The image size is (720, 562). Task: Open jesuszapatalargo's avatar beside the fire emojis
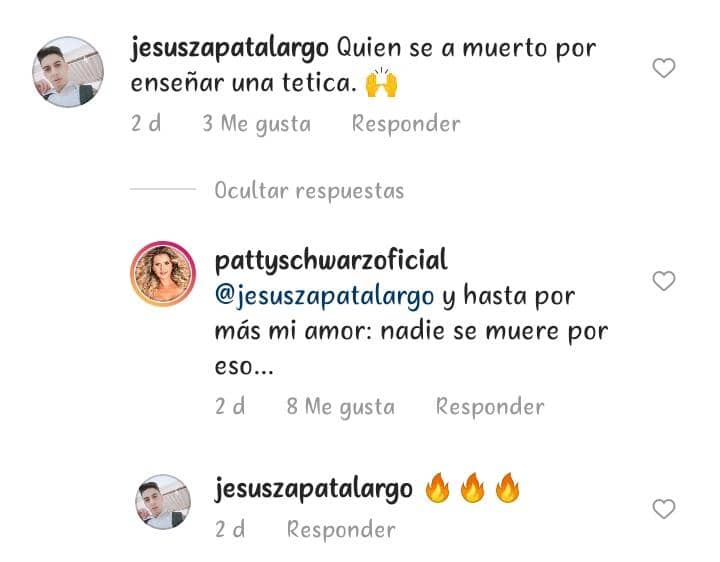point(163,502)
